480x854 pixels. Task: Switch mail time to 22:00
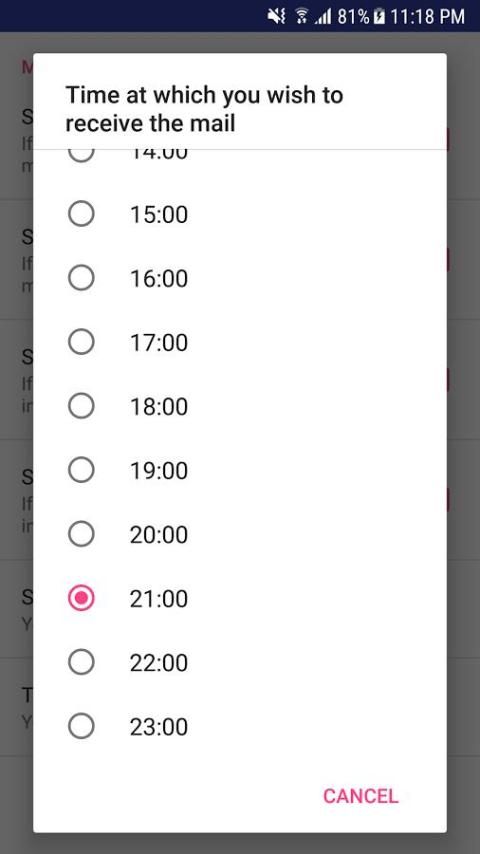tap(240, 662)
